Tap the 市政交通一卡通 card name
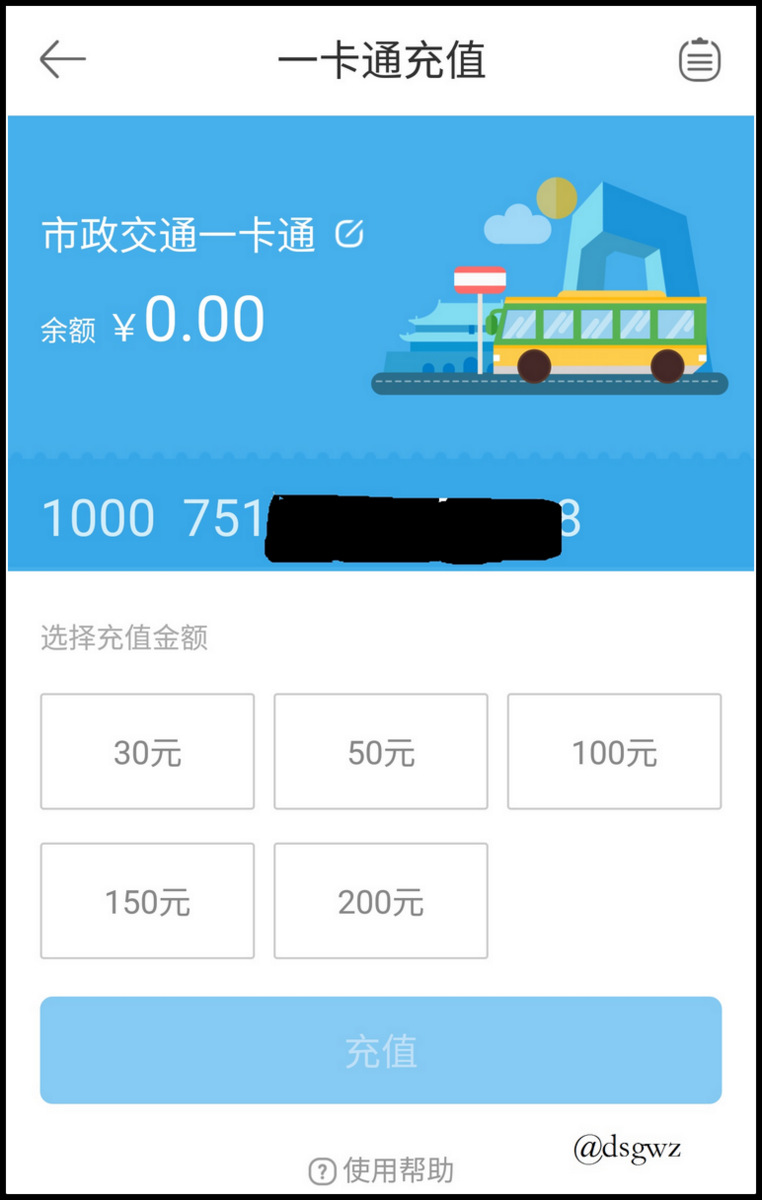762x1200 pixels. point(180,233)
